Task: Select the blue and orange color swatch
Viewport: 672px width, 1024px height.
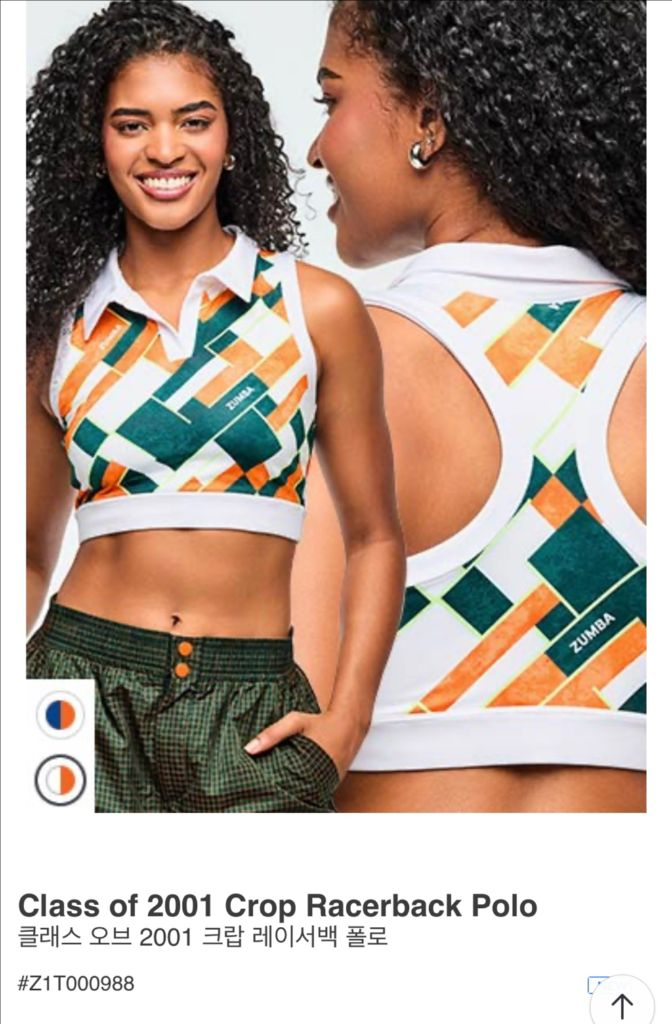Action: point(60,714)
